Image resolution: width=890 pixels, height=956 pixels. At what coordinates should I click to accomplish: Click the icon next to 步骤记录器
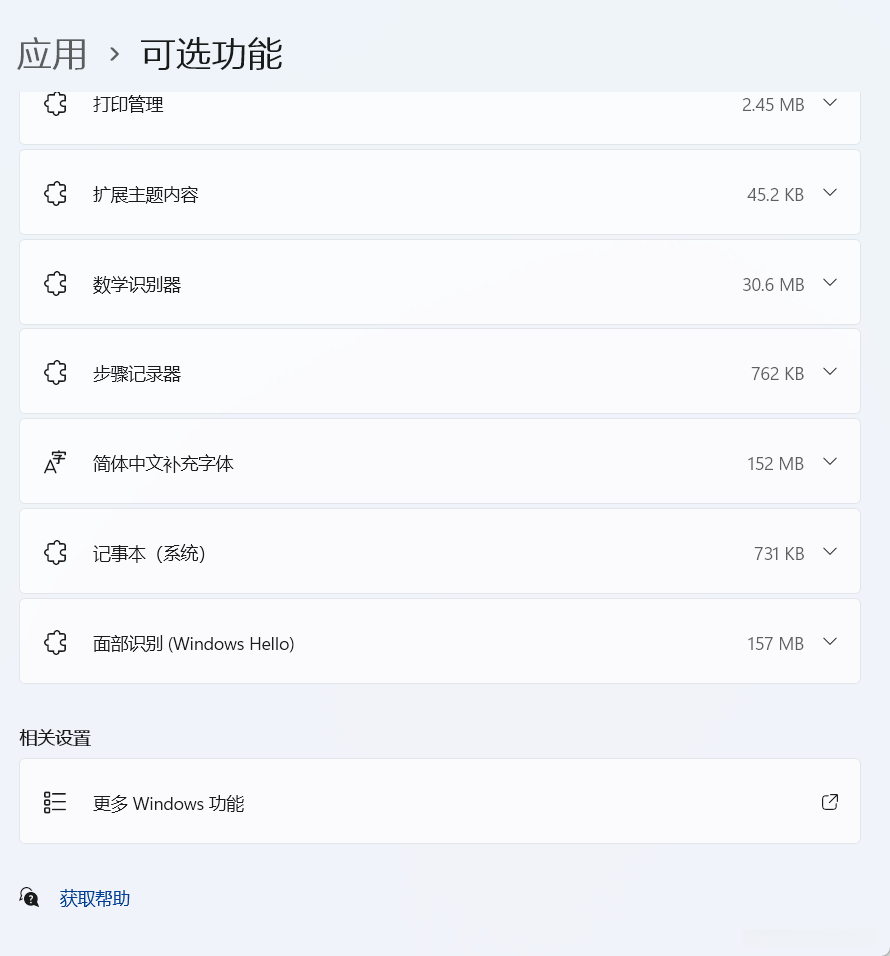pos(55,372)
